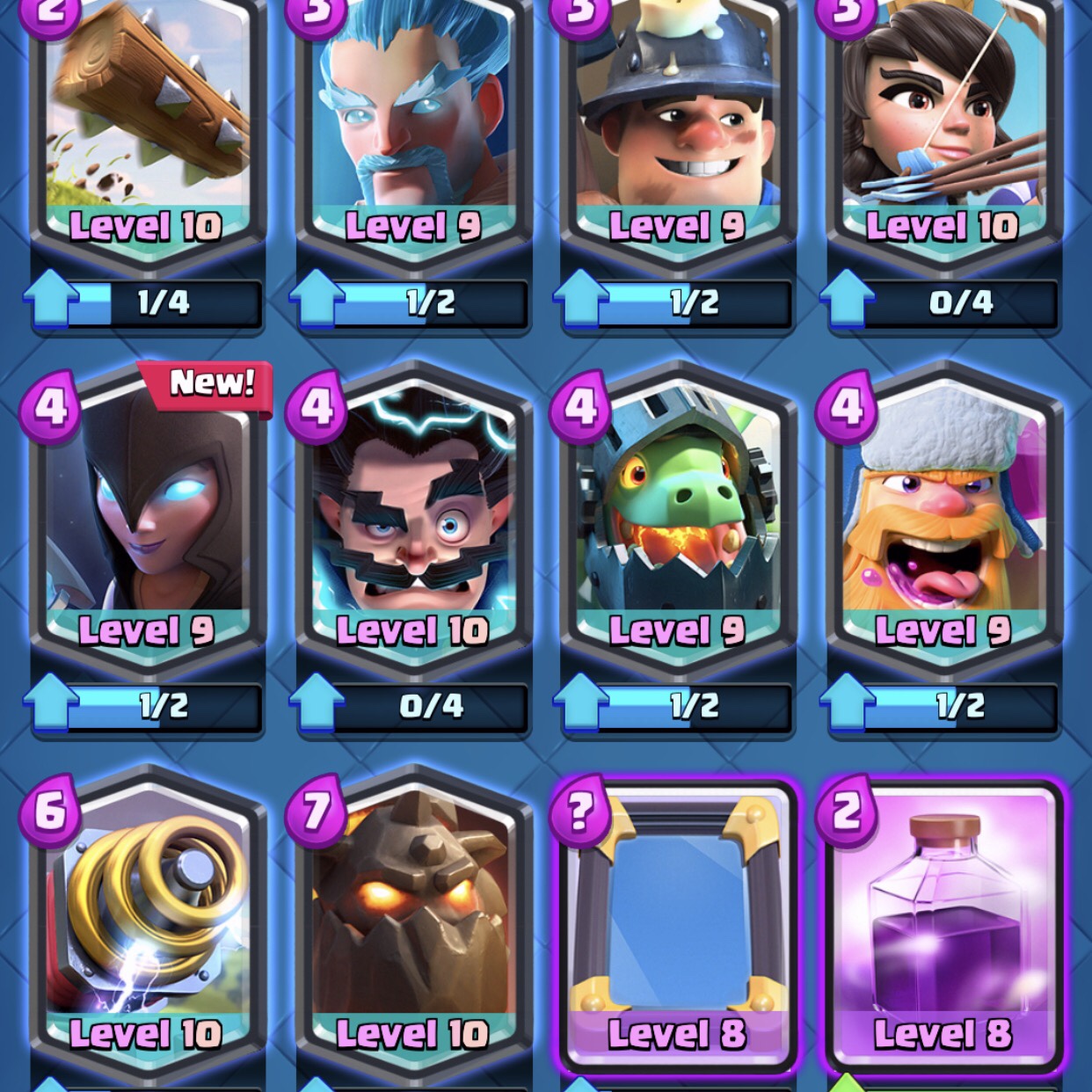Select the Electro Wizard card
1092x1092 pixels.
[411, 519]
